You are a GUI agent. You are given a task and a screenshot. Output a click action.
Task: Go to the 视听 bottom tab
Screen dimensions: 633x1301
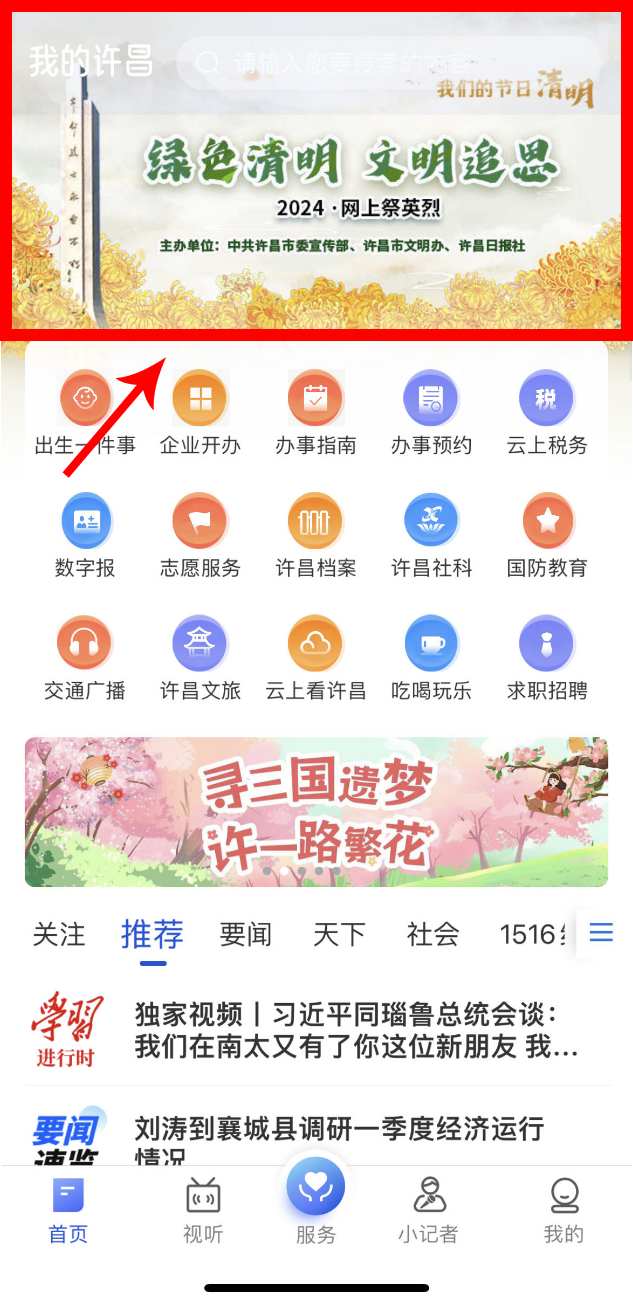[x=203, y=1210]
